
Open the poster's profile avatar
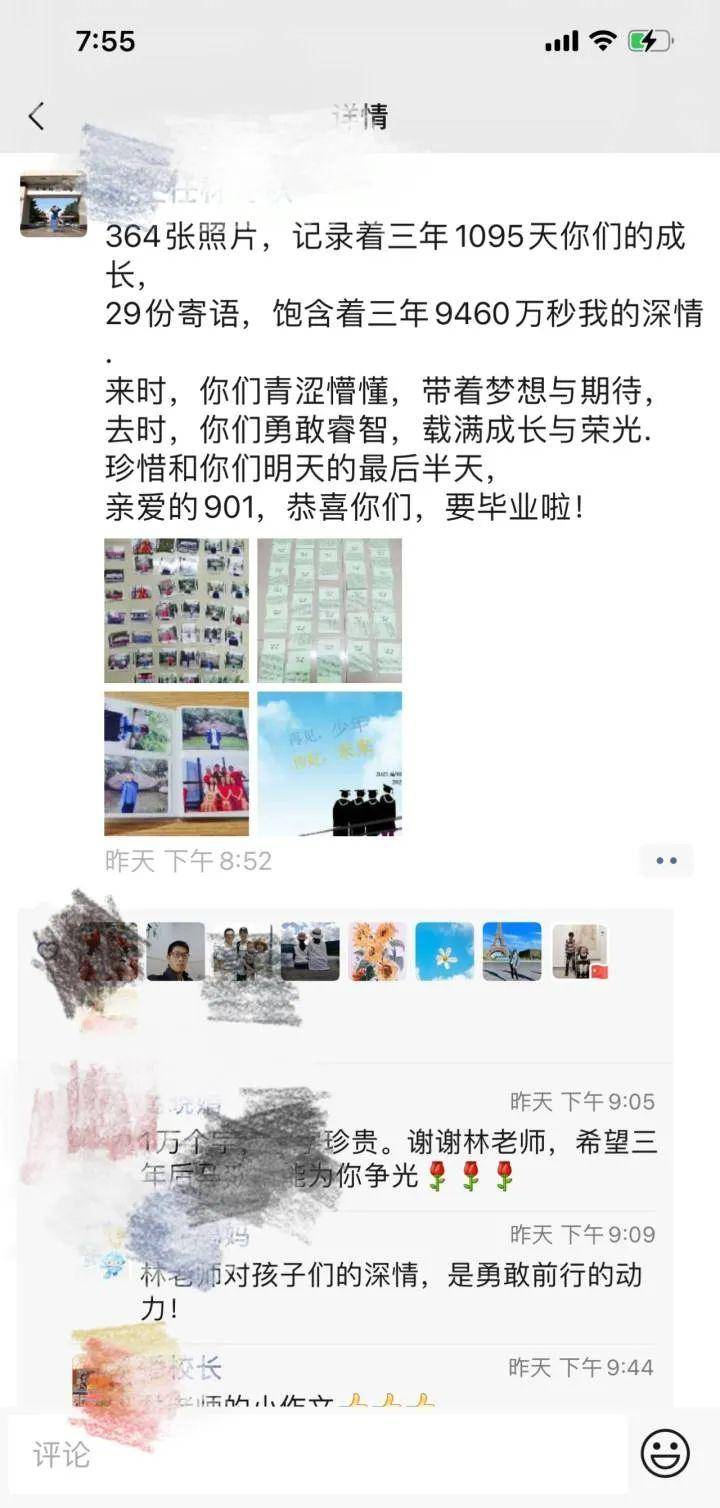[53, 204]
